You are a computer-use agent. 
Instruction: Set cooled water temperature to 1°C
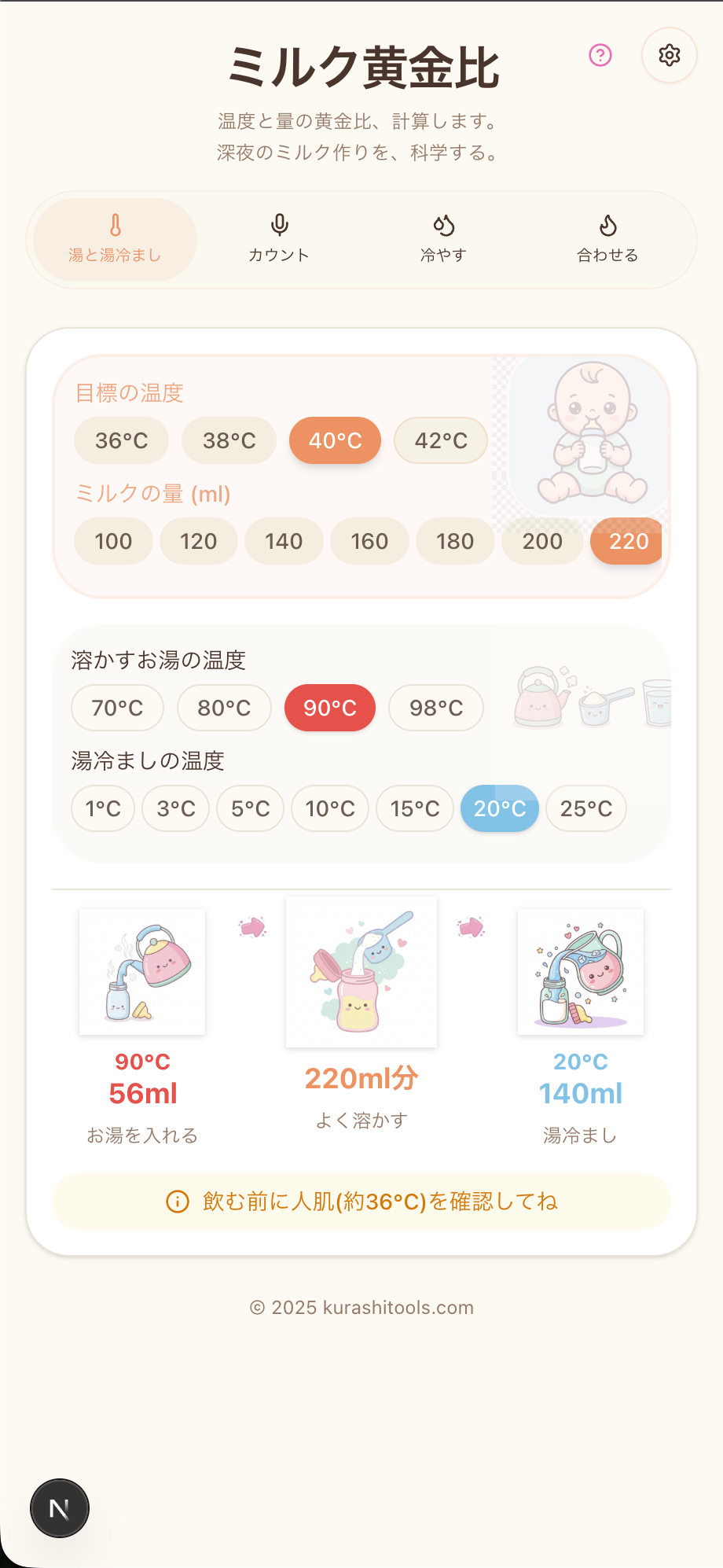point(103,808)
